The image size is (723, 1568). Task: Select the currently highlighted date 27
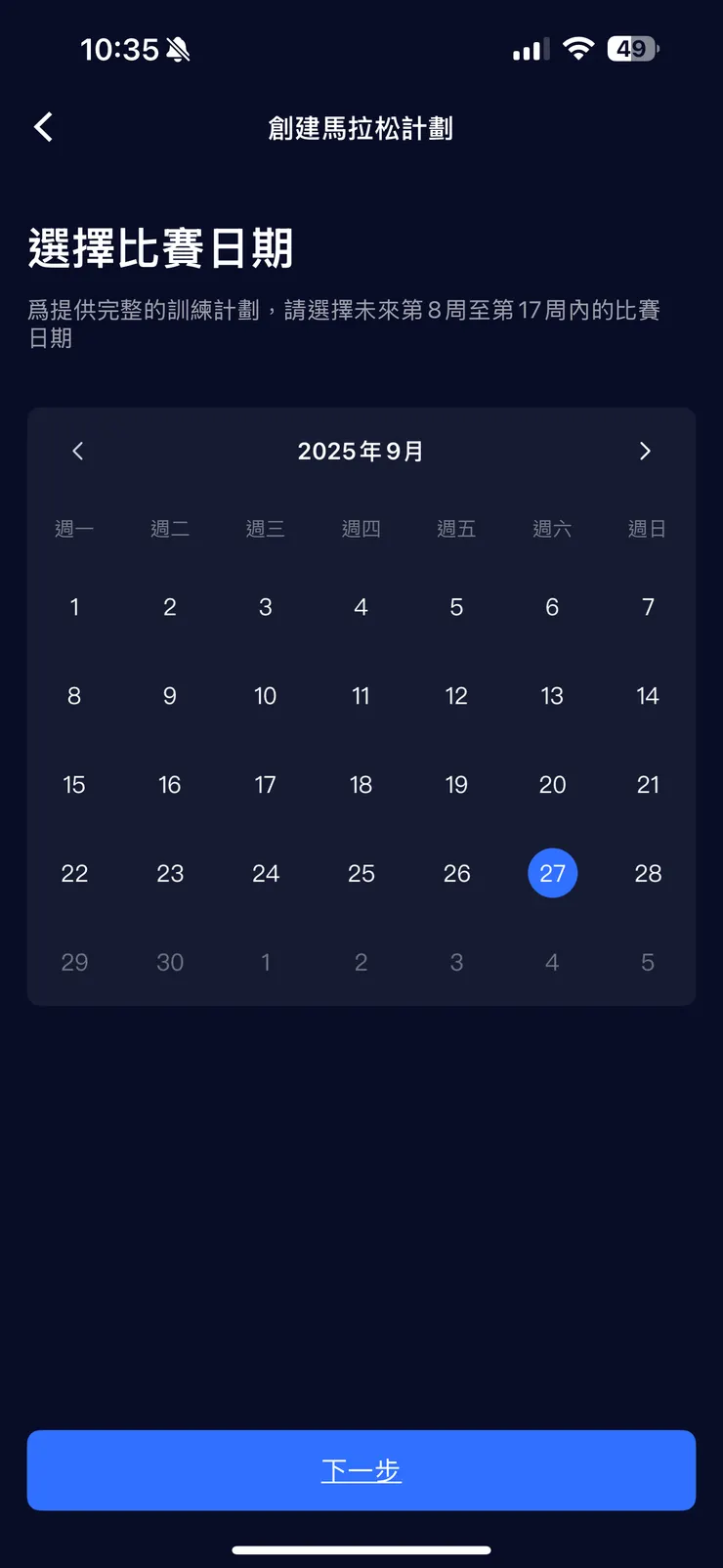click(x=552, y=873)
